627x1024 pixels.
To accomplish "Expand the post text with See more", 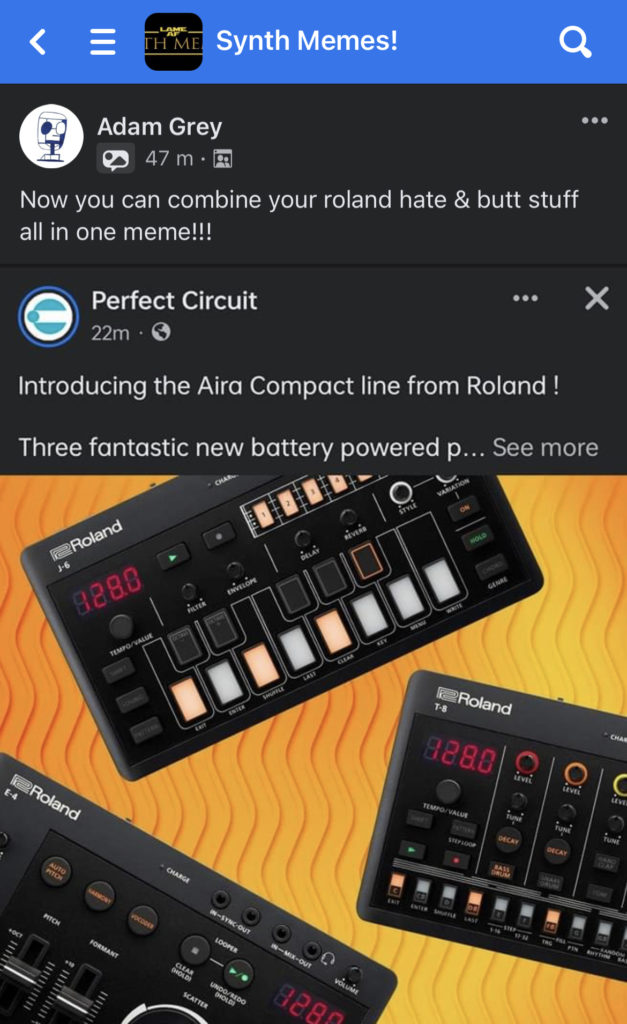I will tap(545, 447).
